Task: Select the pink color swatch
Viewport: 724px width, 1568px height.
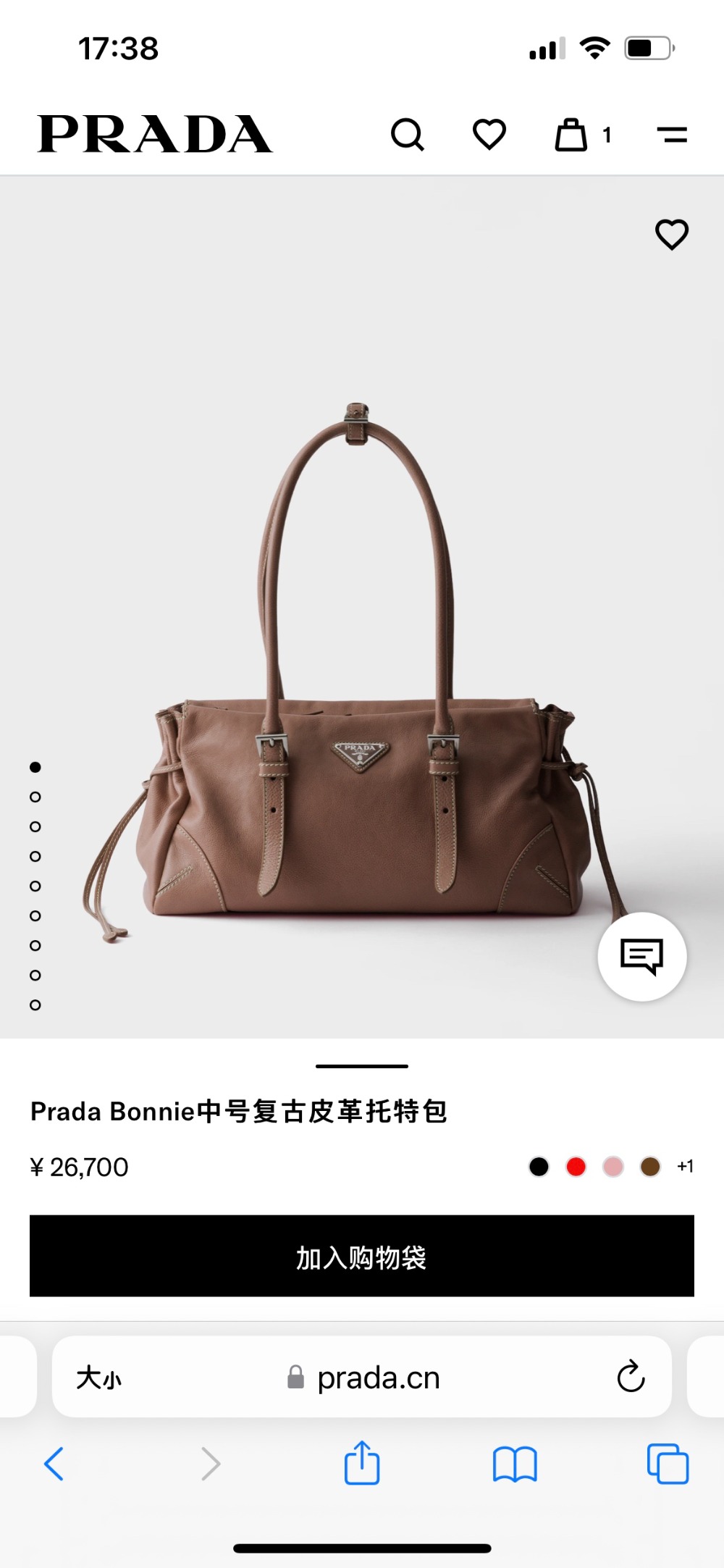Action: [x=613, y=1167]
